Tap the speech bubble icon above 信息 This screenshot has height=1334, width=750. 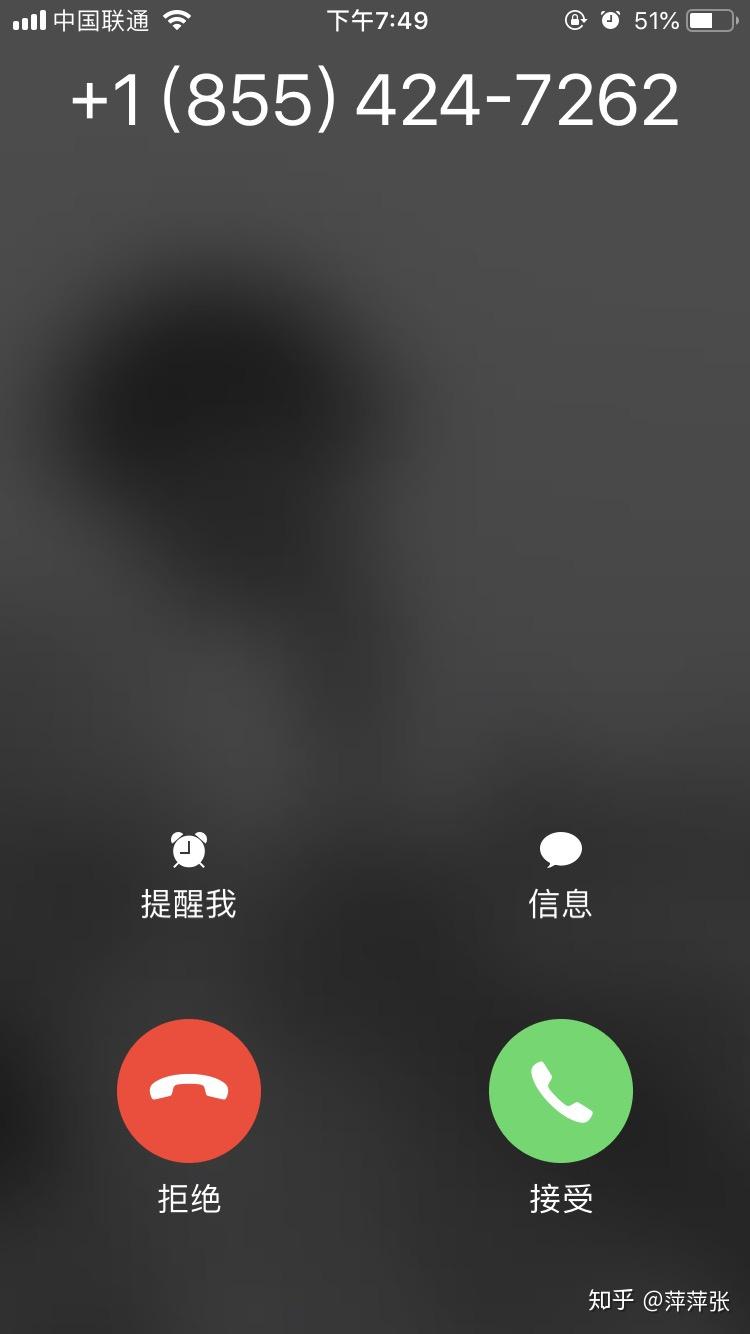tap(561, 849)
